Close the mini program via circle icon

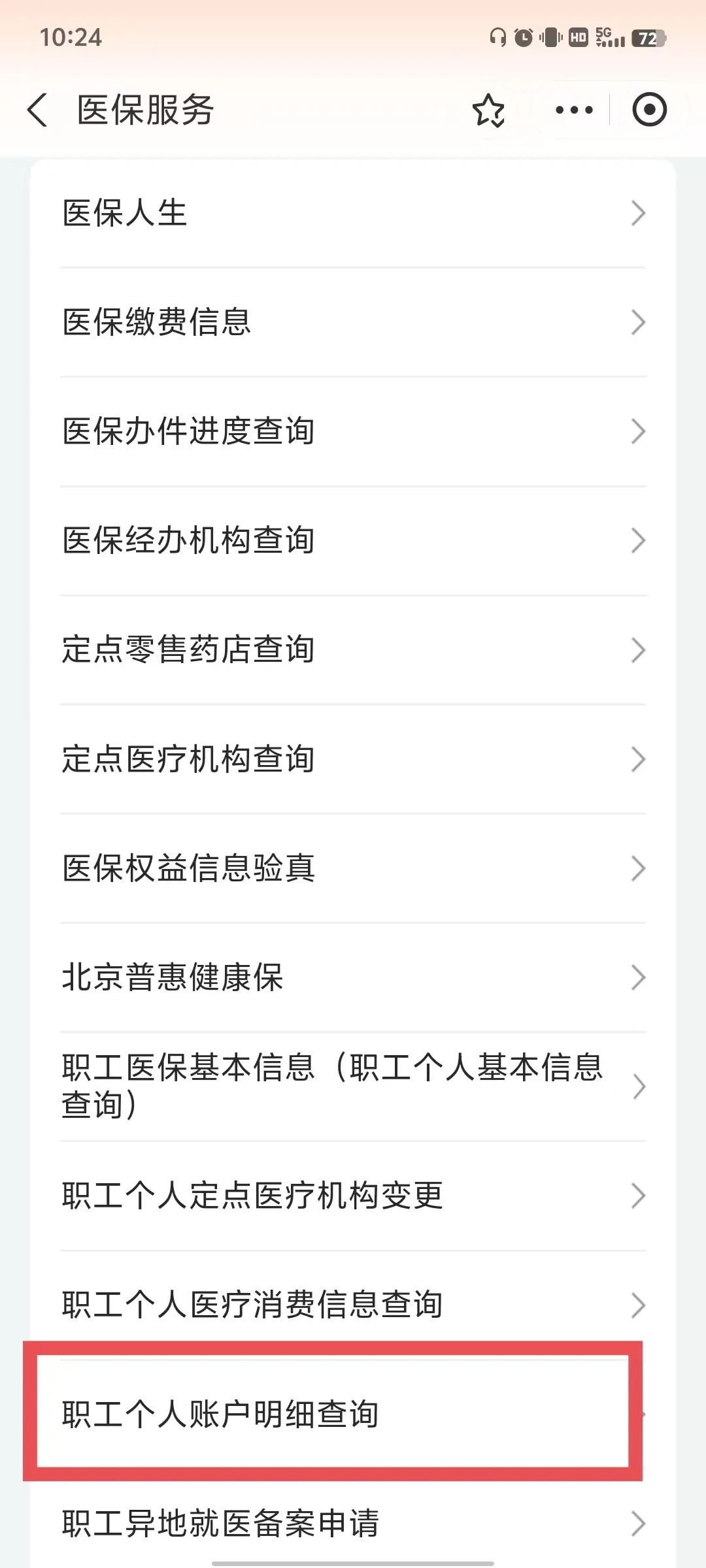click(649, 110)
